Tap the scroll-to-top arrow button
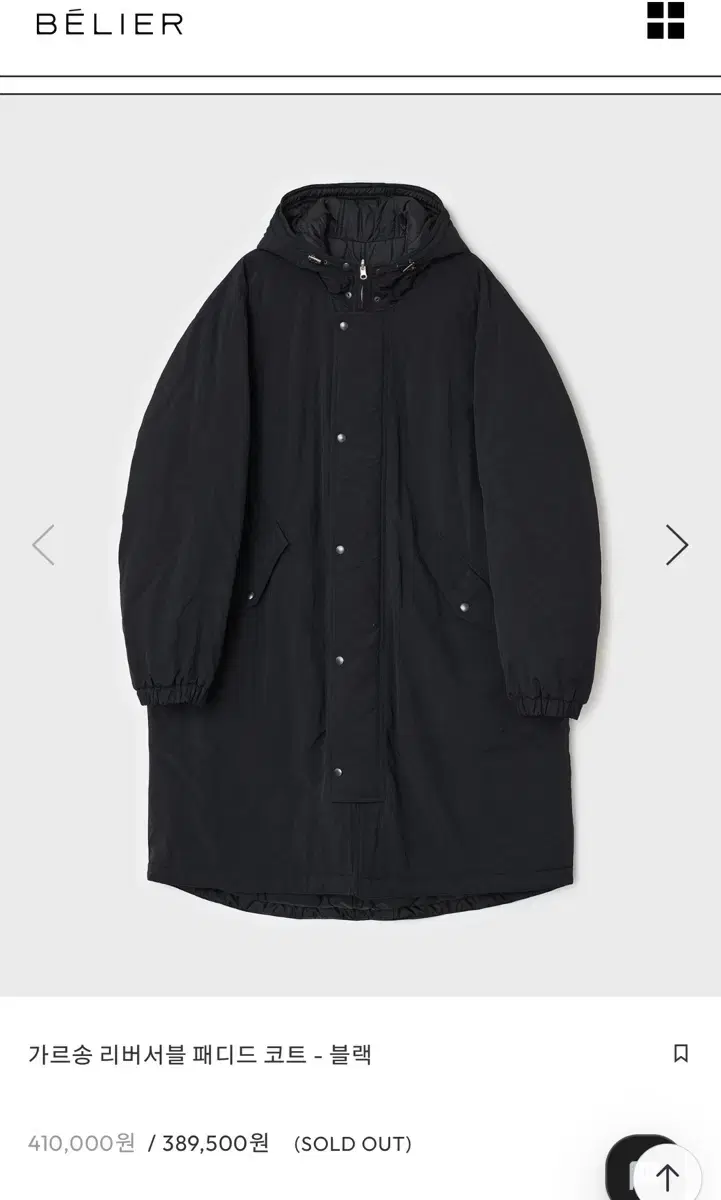The width and height of the screenshot is (721, 1200). pos(668,1177)
